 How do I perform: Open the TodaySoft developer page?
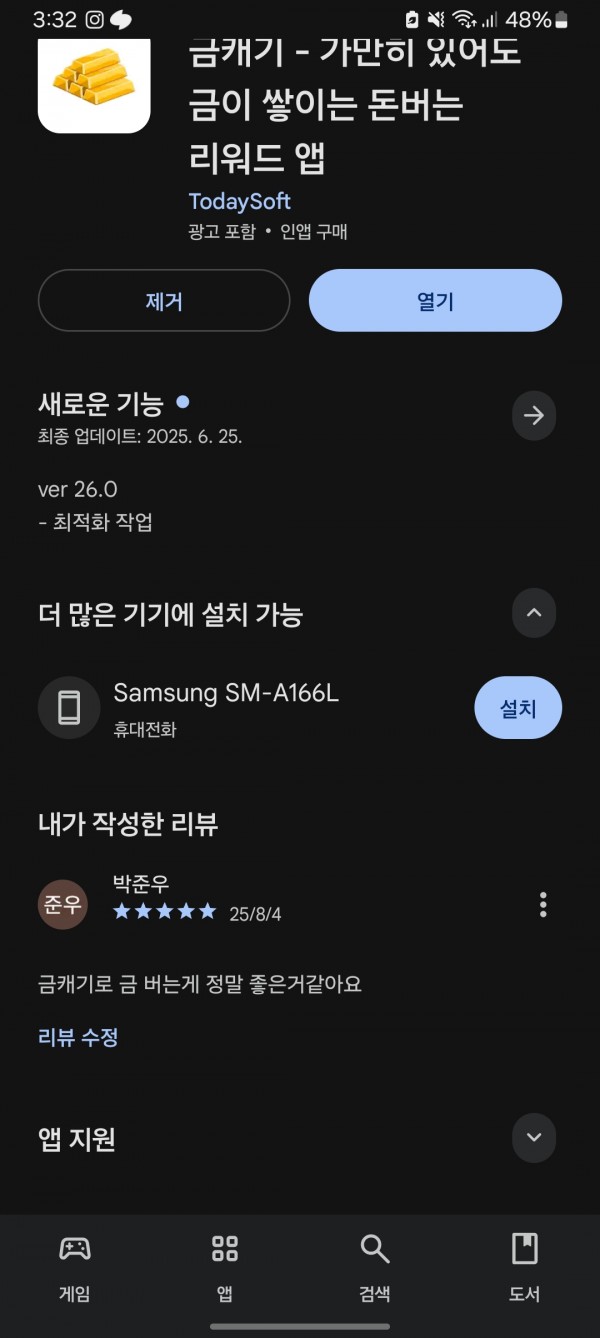pos(239,201)
